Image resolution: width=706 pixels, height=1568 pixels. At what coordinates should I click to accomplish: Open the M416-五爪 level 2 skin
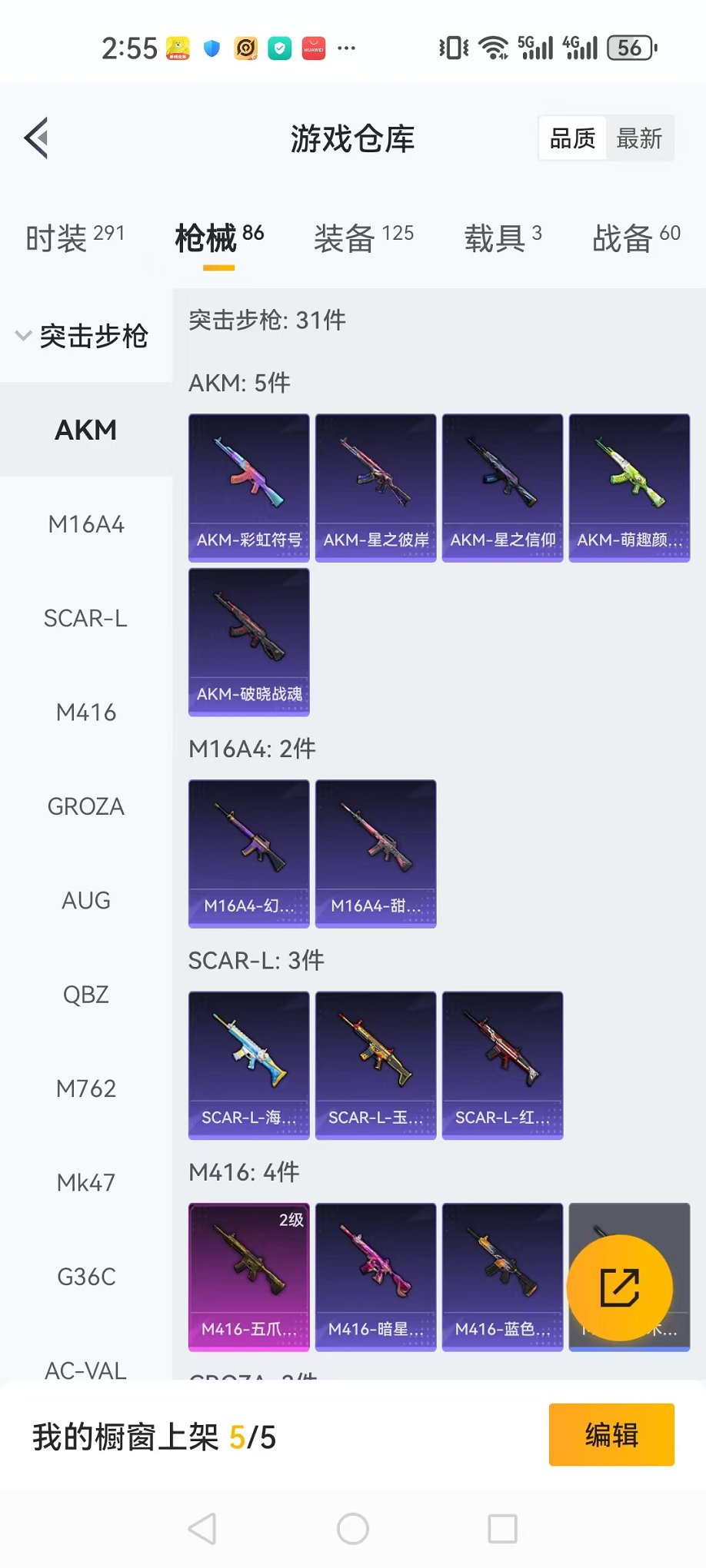click(x=249, y=1276)
